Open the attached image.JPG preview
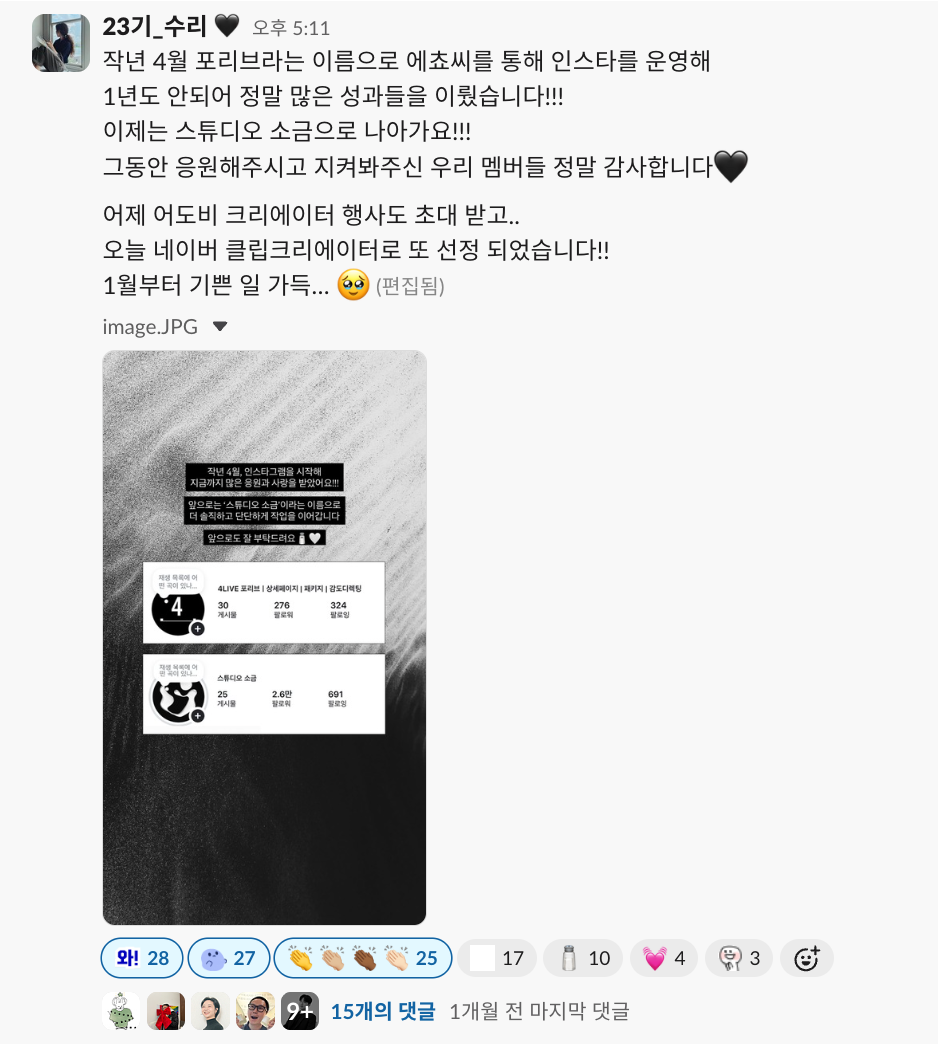 coord(264,637)
